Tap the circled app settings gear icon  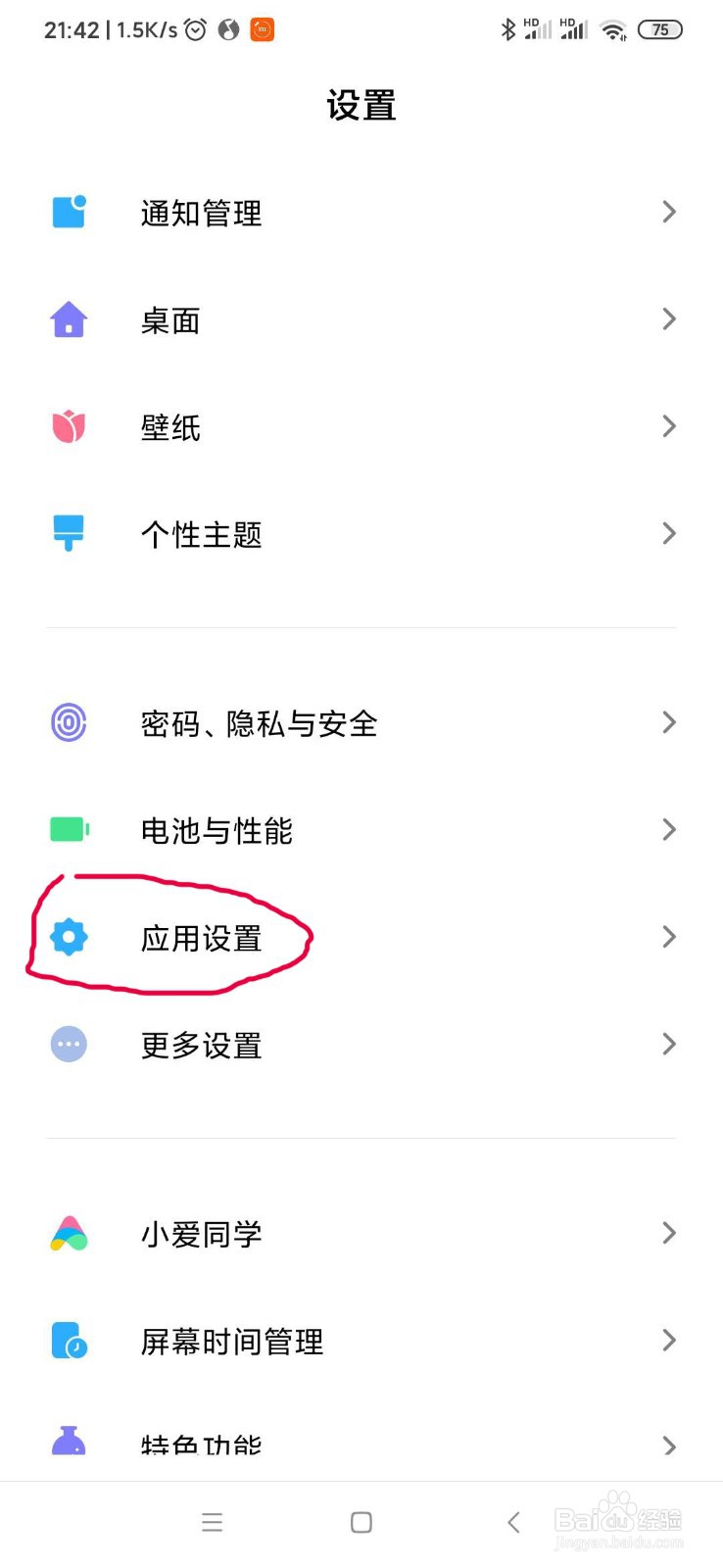[x=68, y=937]
